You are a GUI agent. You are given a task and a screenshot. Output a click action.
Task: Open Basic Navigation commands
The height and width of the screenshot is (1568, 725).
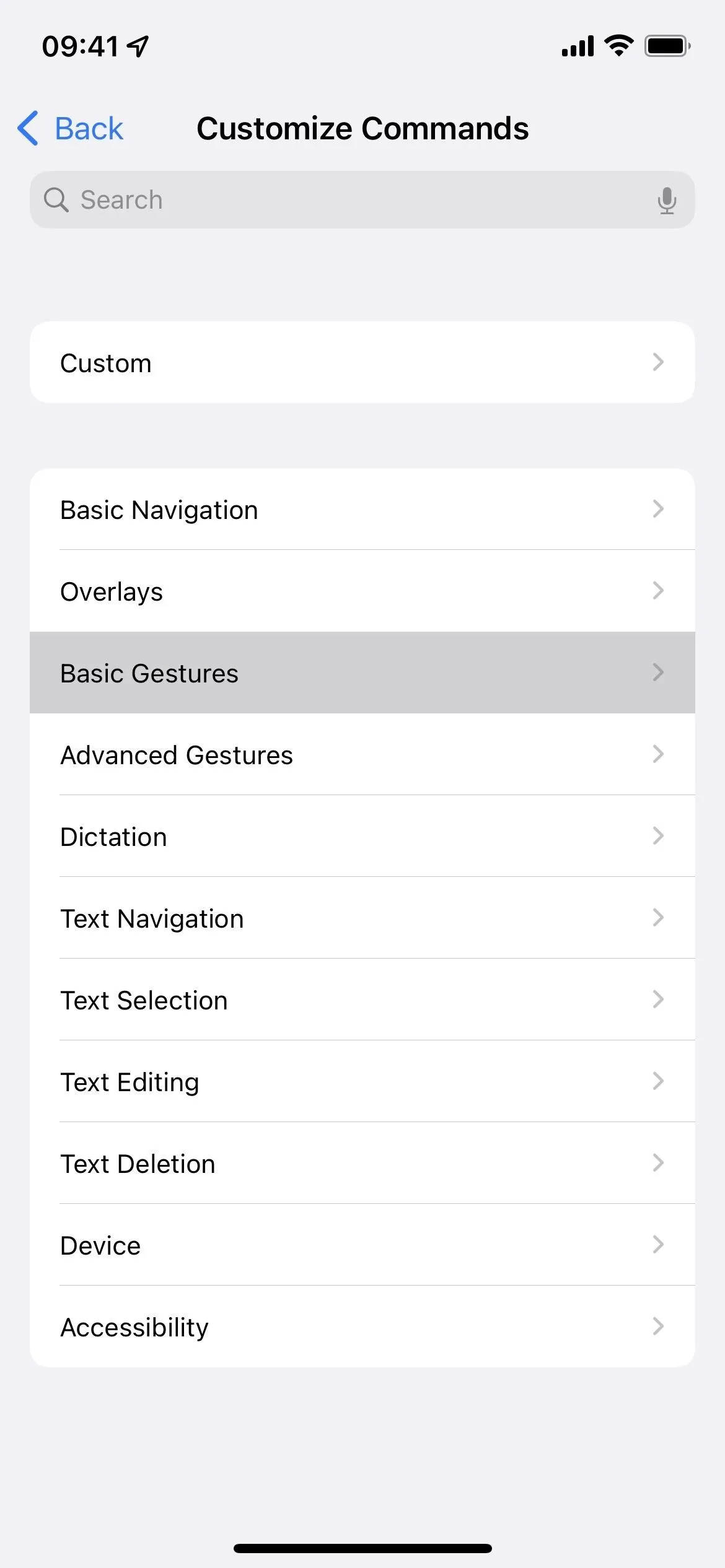coord(362,509)
